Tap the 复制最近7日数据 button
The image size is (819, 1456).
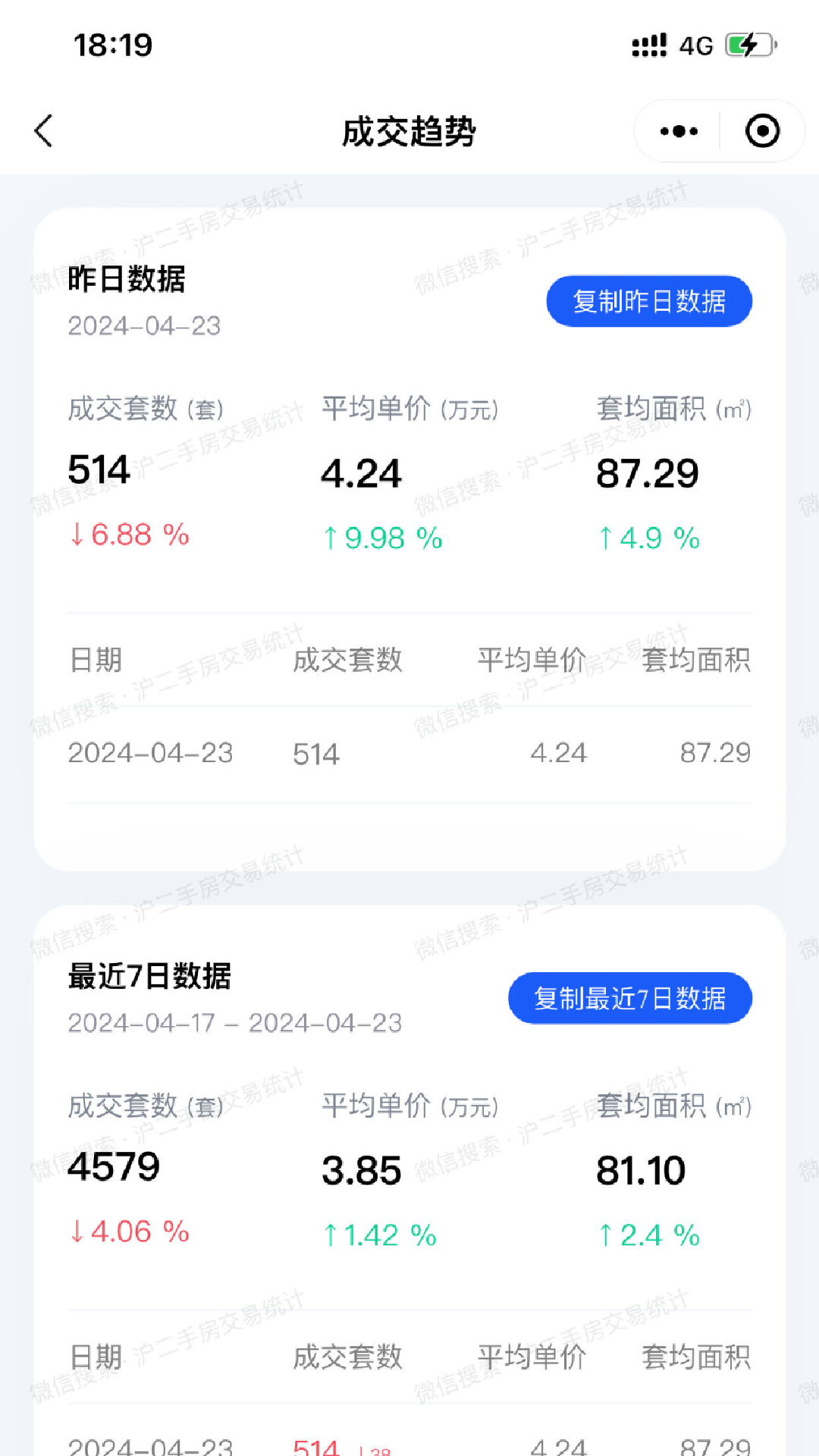pyautogui.click(x=629, y=998)
